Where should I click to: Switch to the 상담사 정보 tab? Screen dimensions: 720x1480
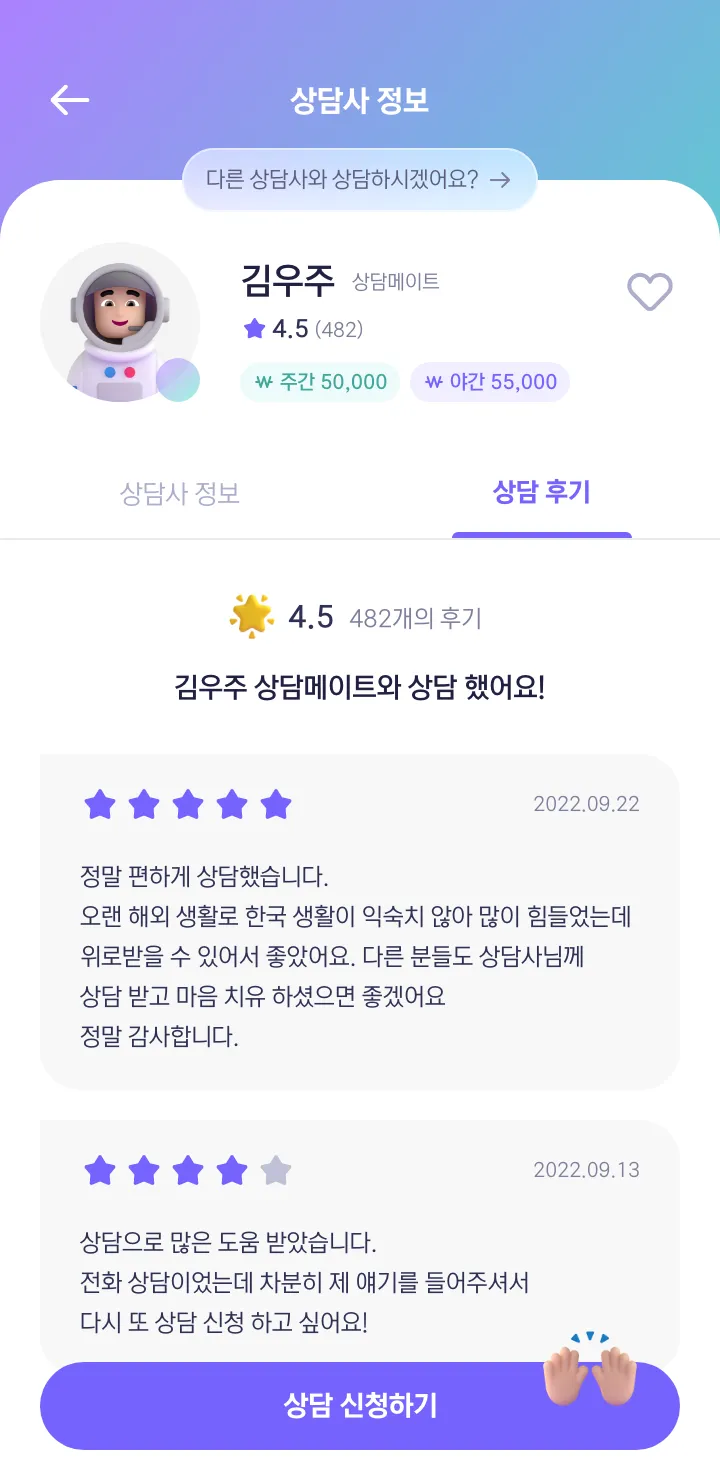[180, 493]
